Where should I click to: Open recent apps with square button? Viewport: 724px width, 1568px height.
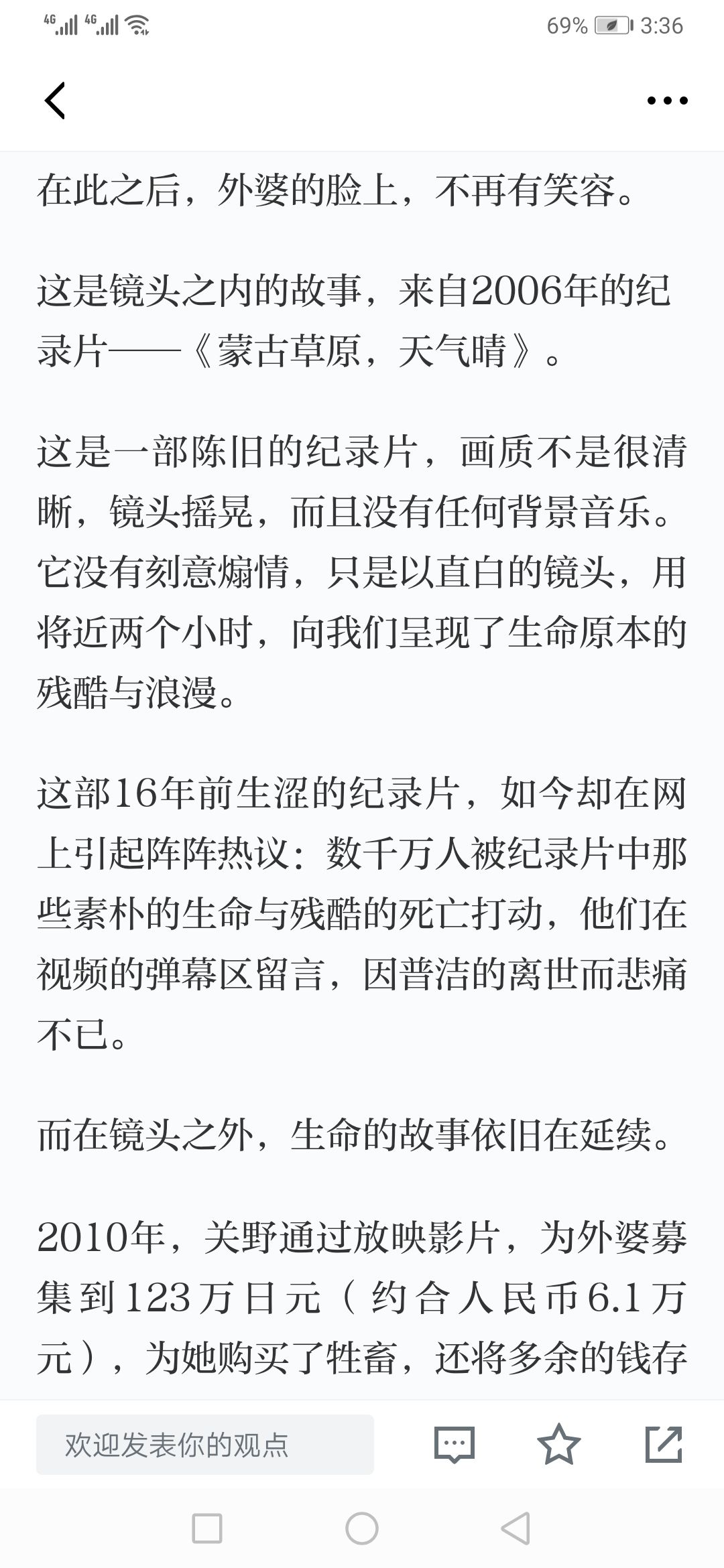coord(206,1528)
